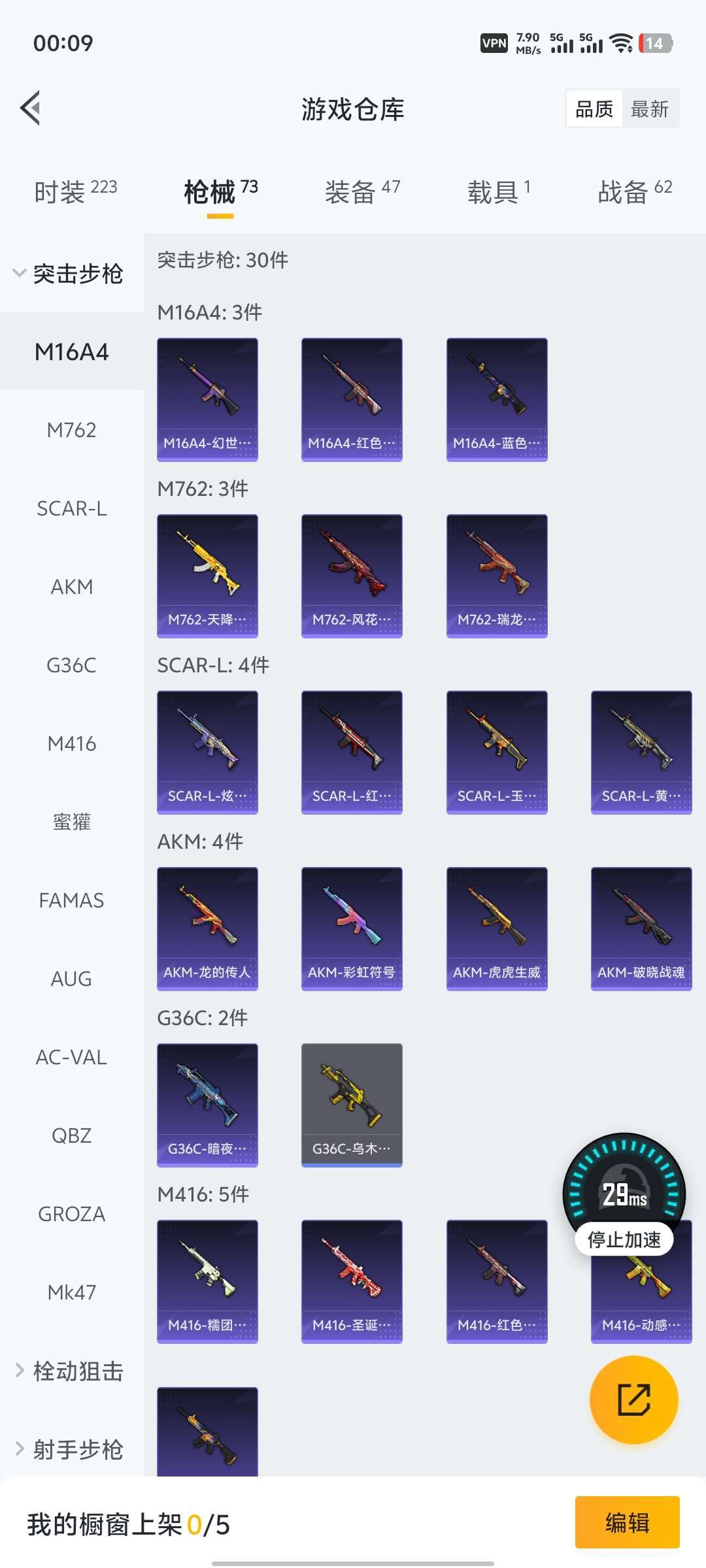Select M762 in the side list
The height and width of the screenshot is (1568, 706).
(x=72, y=430)
